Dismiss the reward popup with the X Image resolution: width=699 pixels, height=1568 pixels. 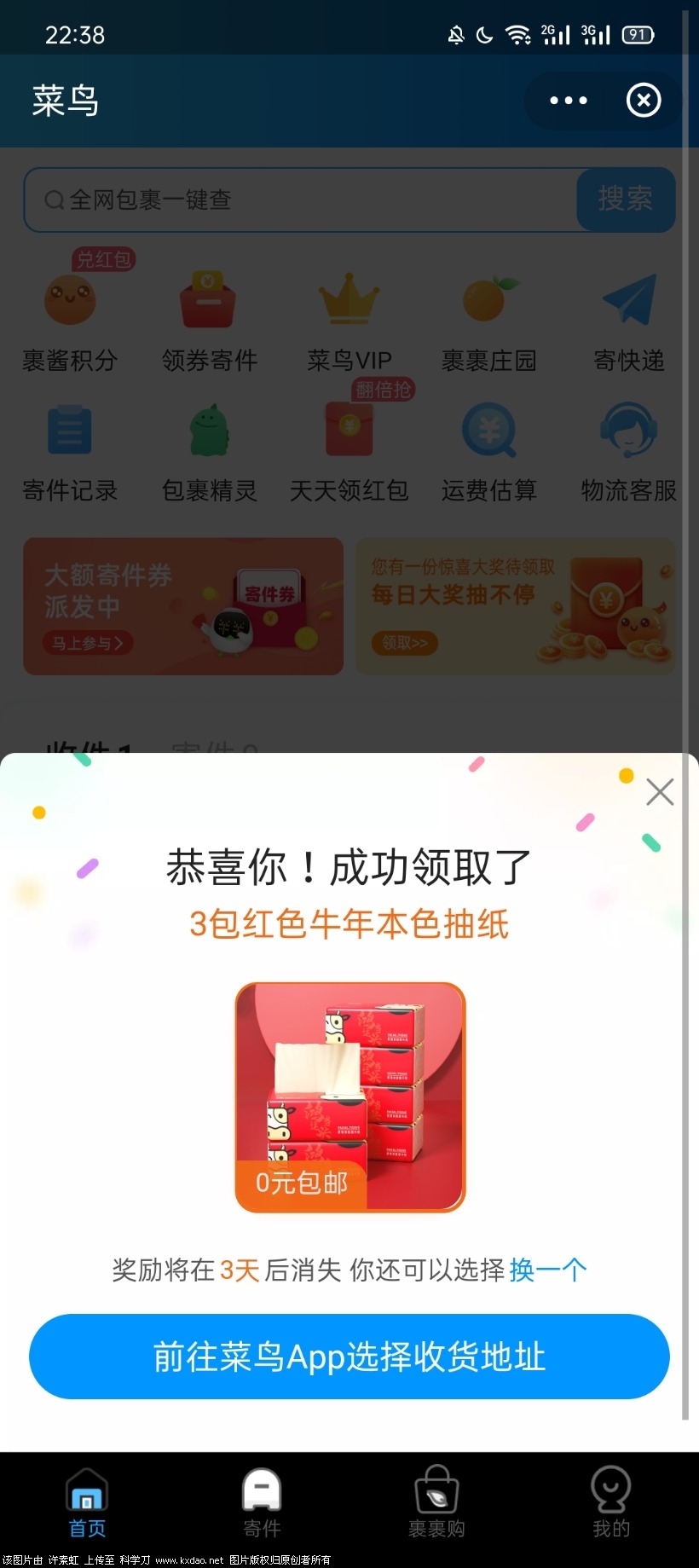tap(660, 792)
